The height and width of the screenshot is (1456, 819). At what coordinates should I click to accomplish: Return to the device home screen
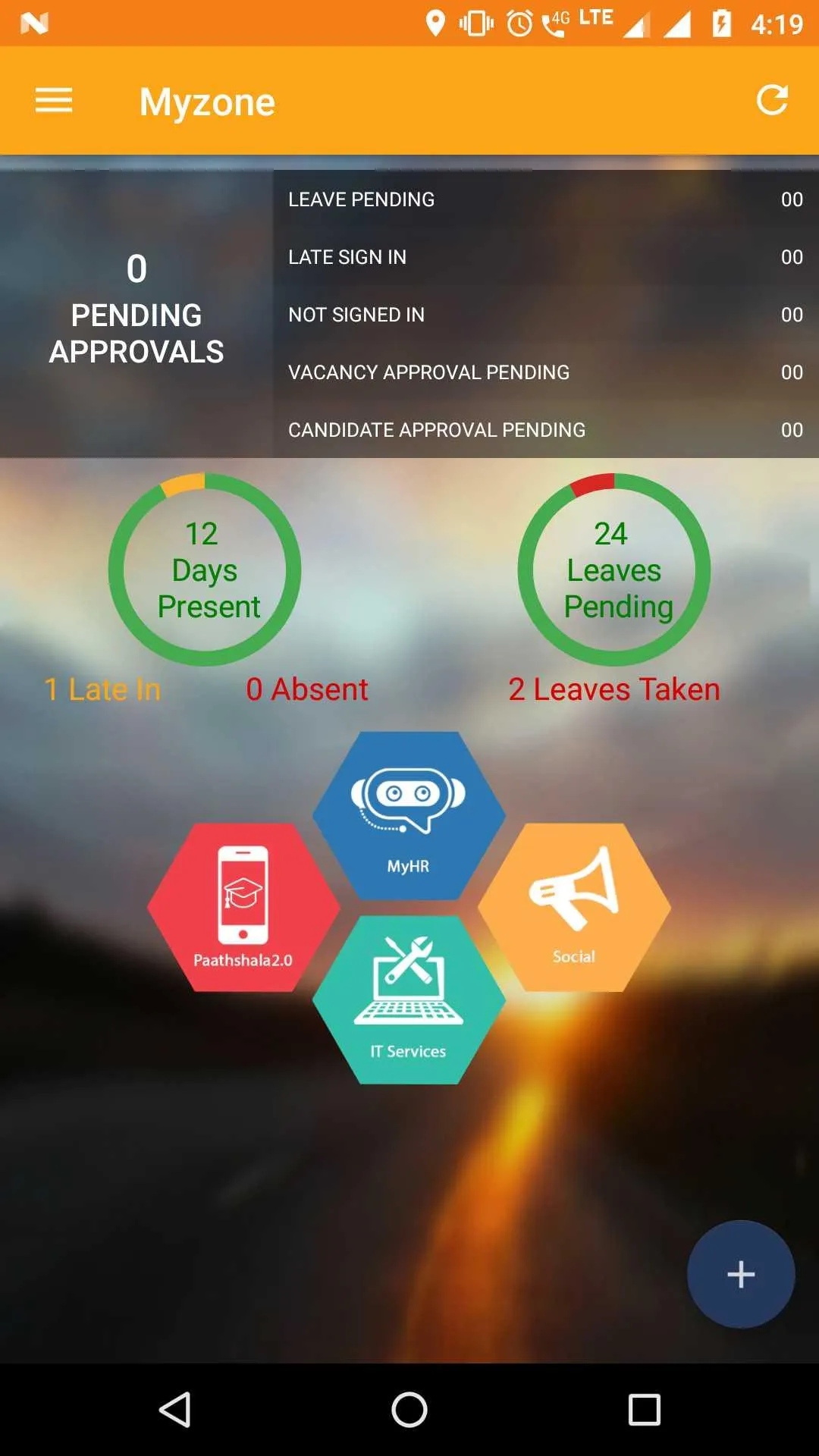[x=409, y=1410]
